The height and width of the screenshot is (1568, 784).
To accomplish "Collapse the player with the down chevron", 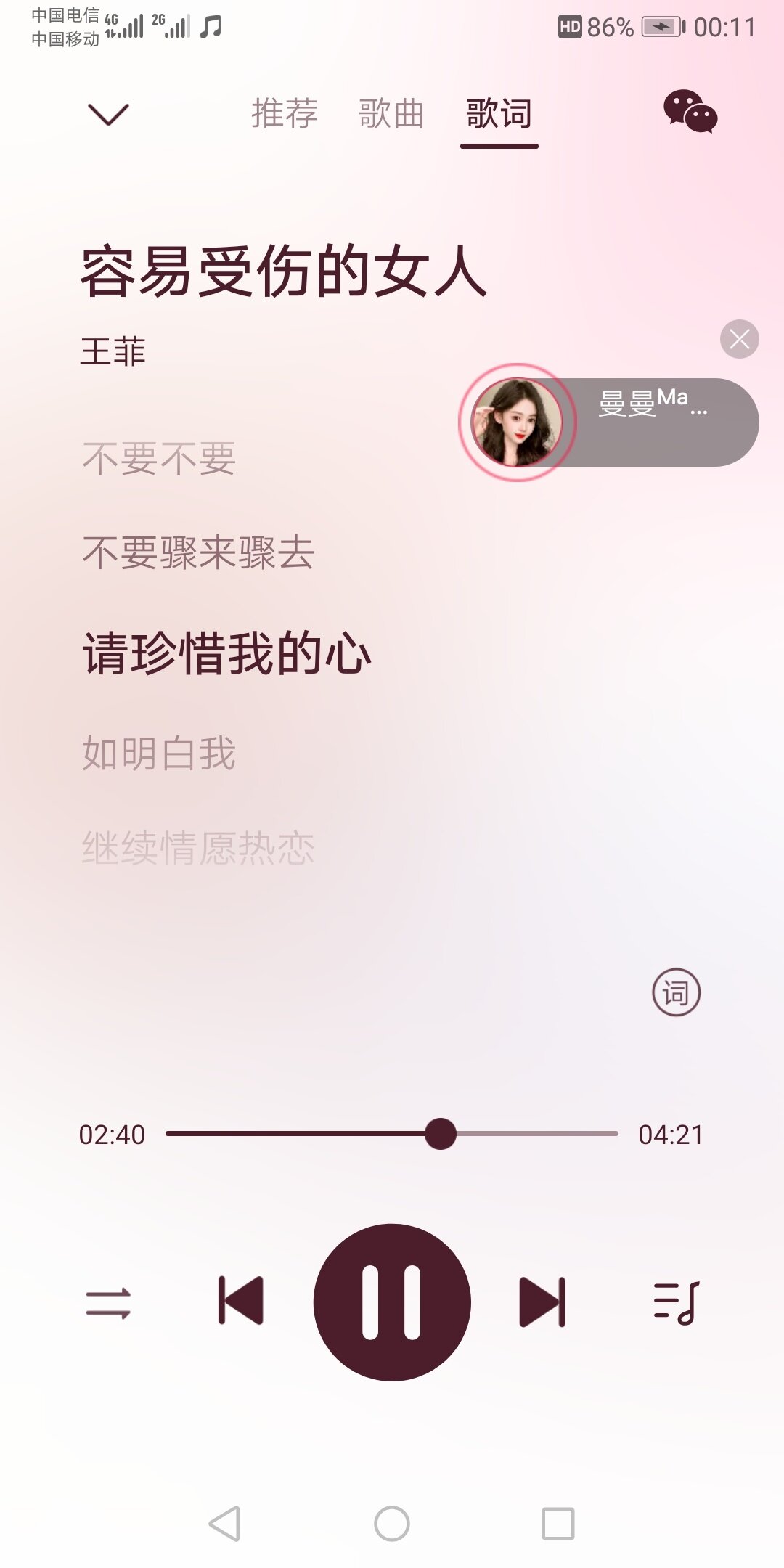I will tap(108, 114).
